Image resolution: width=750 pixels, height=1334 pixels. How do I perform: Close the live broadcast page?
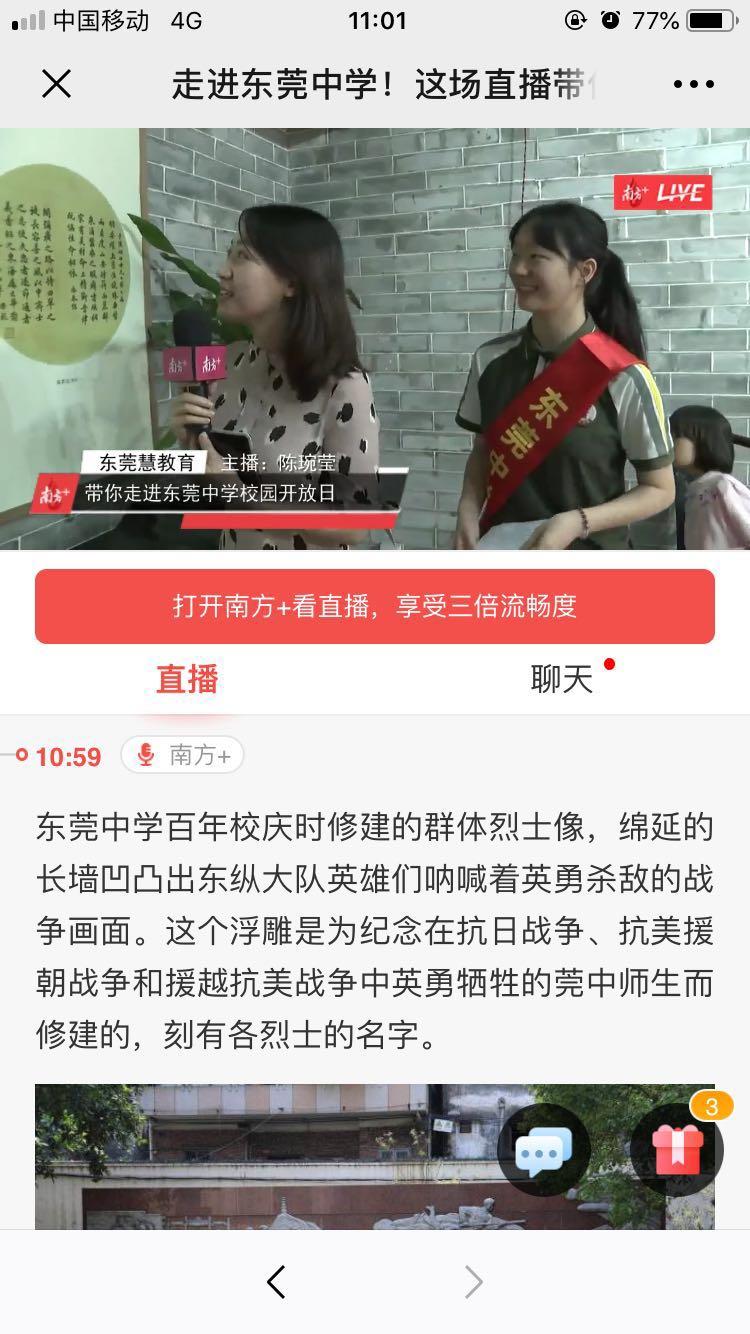coord(57,85)
